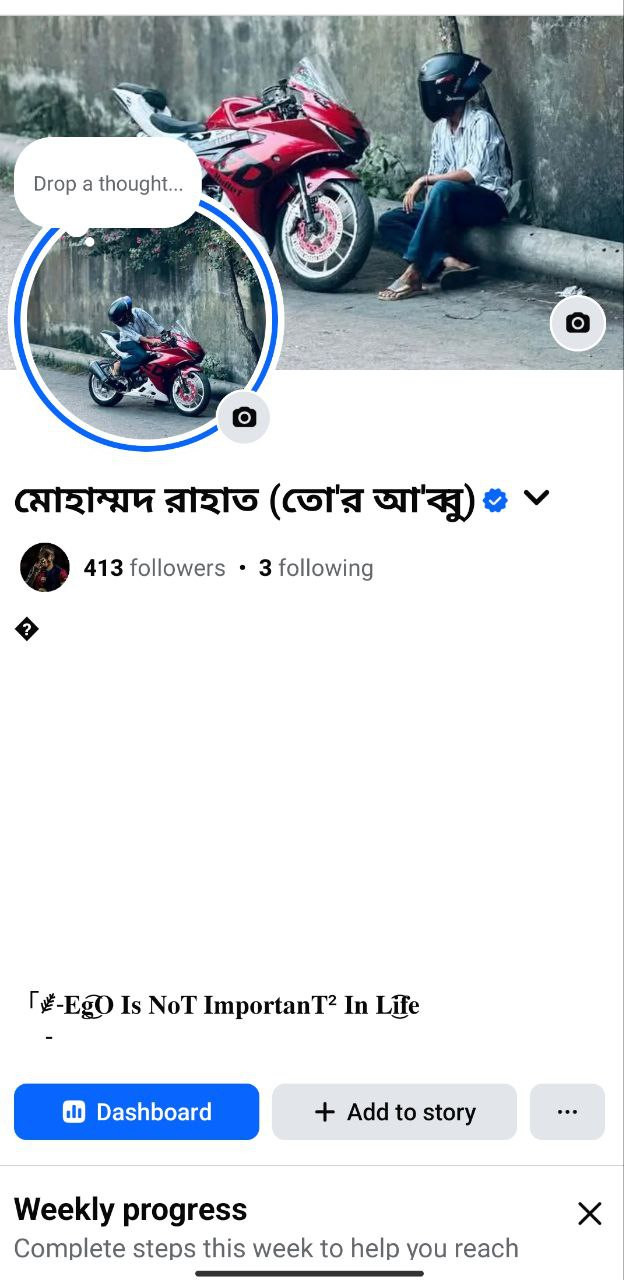Open the three-dot more options button
This screenshot has width=624, height=1280.
click(567, 1112)
